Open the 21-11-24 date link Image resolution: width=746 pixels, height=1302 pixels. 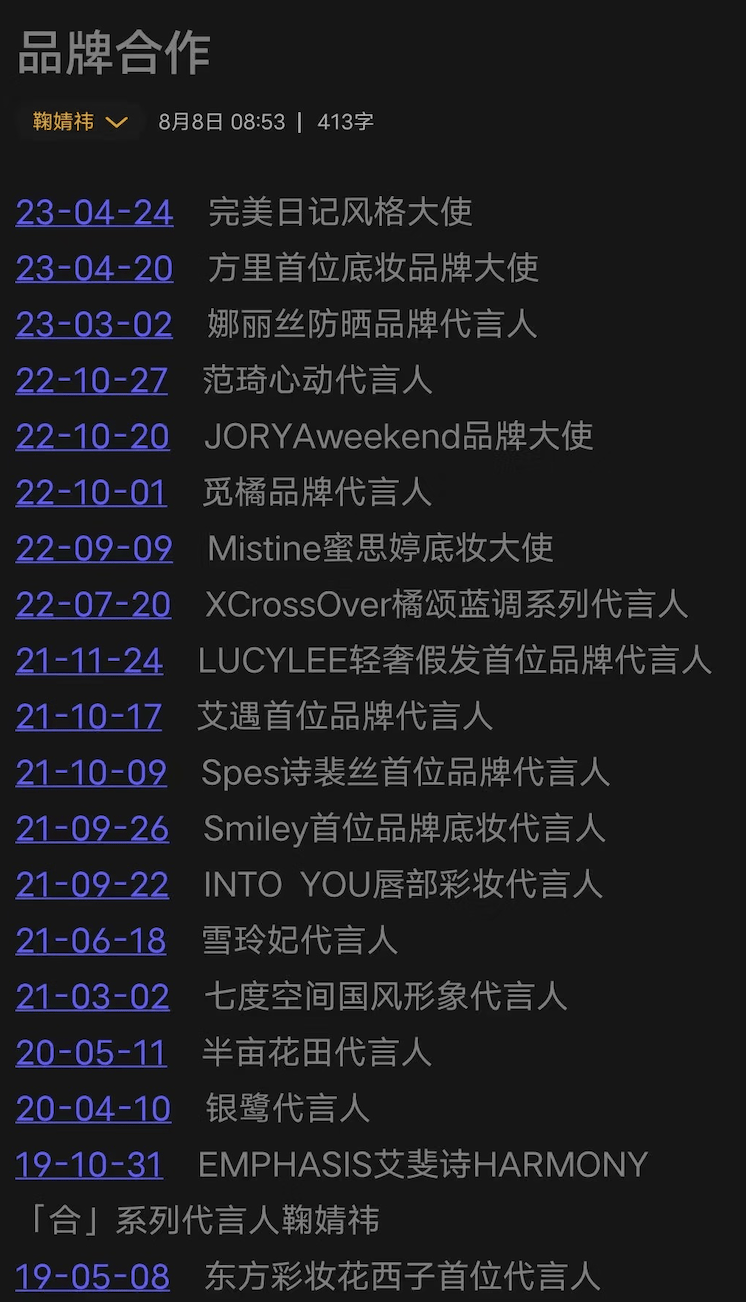(x=89, y=660)
